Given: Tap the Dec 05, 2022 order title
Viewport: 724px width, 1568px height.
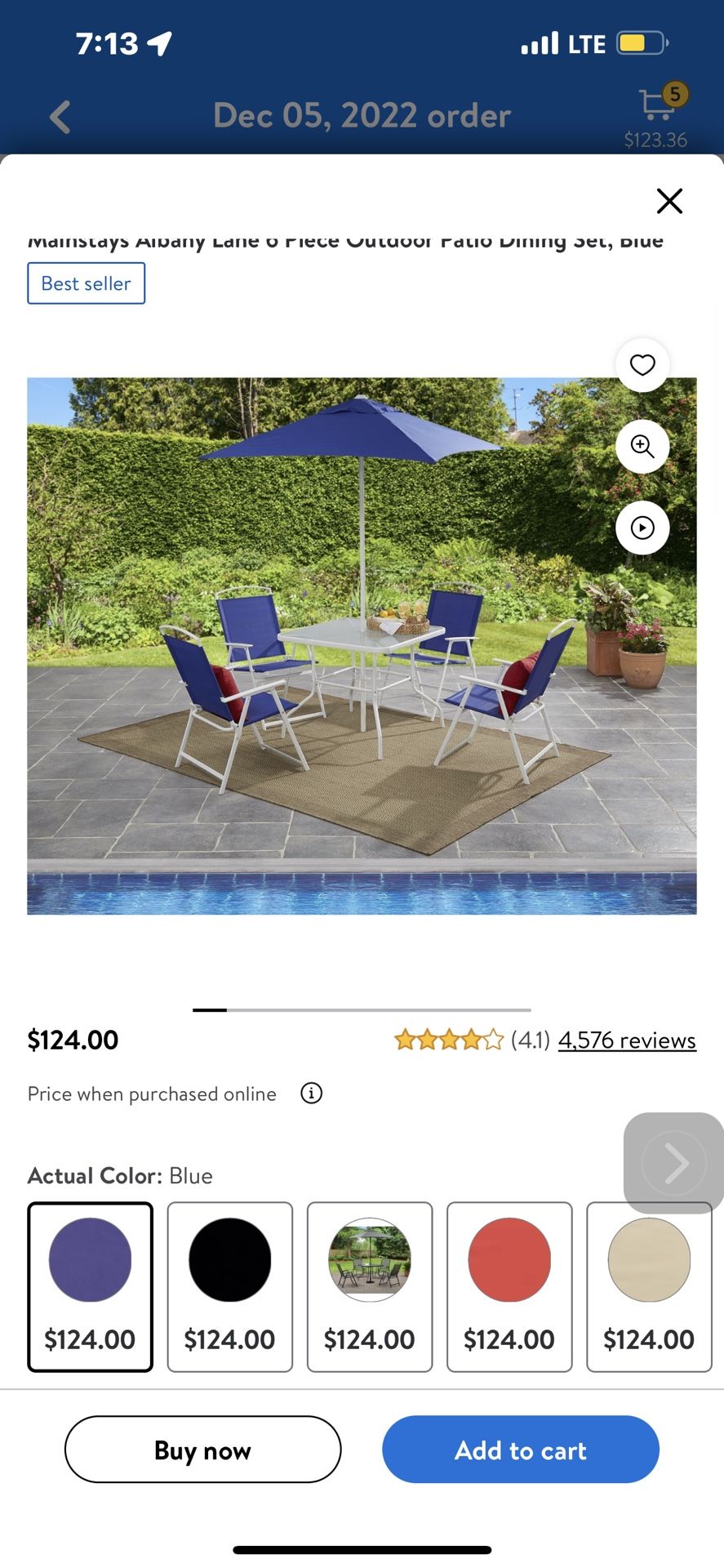Looking at the screenshot, I should coord(361,116).
